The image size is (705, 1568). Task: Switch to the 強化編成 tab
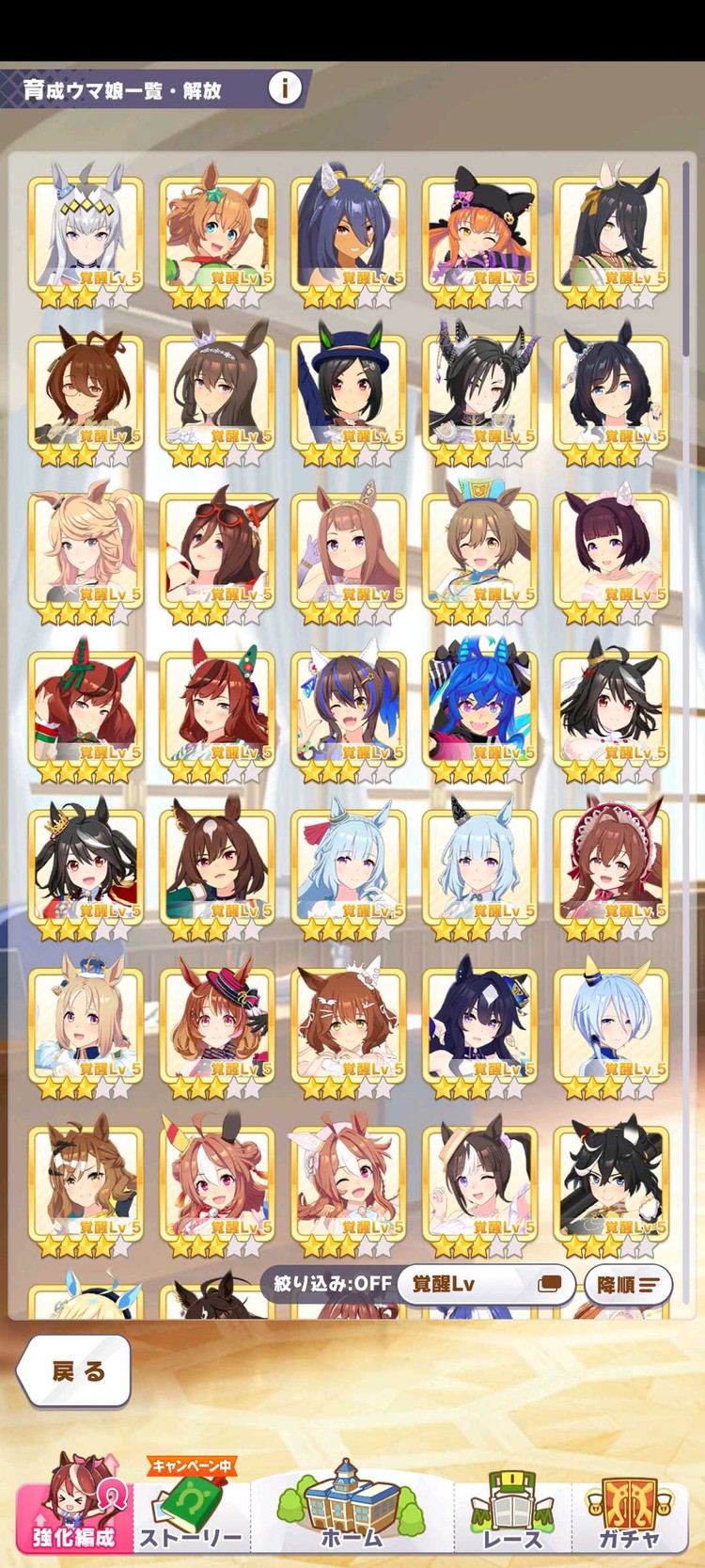pyautogui.click(x=74, y=1503)
